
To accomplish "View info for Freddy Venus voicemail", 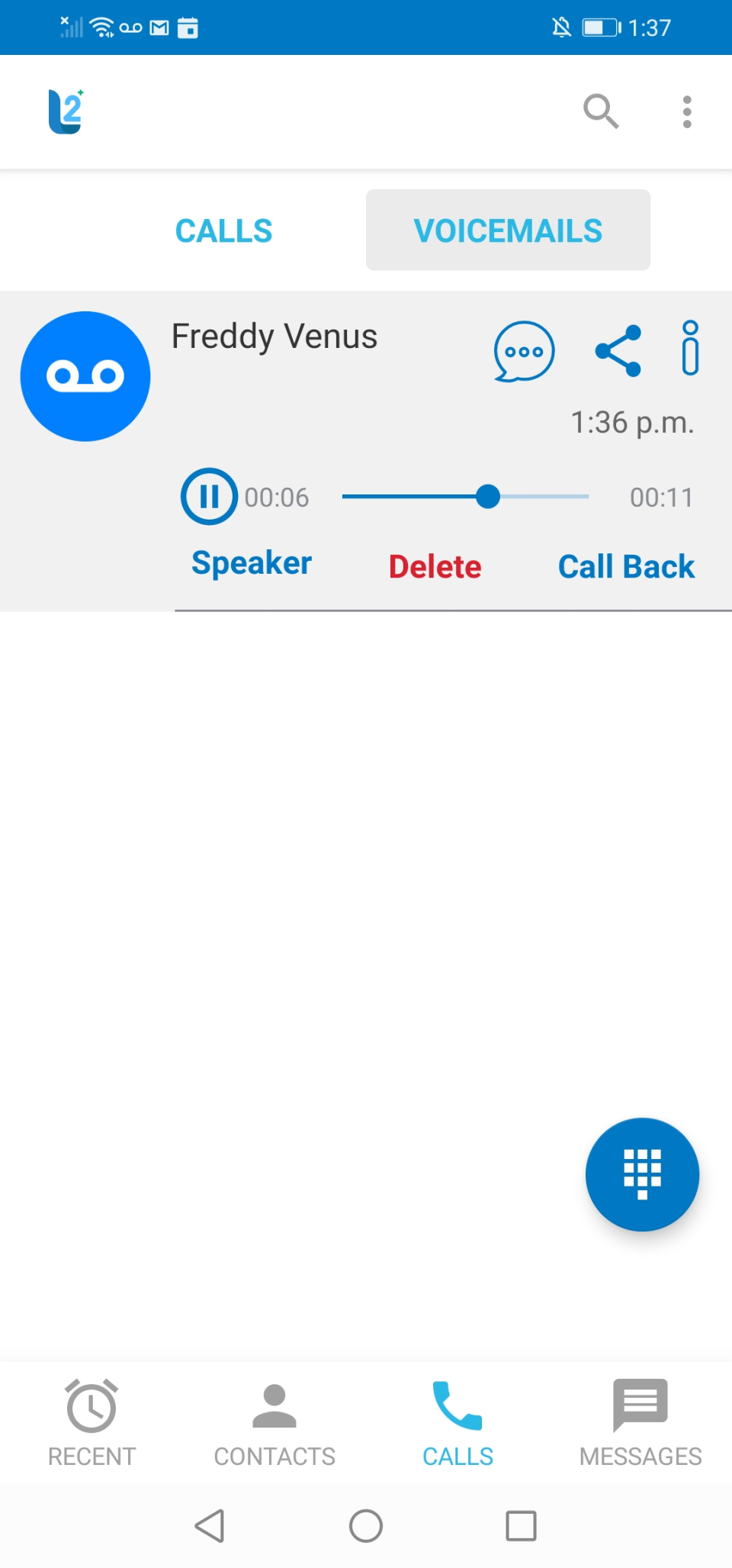I will click(x=690, y=351).
